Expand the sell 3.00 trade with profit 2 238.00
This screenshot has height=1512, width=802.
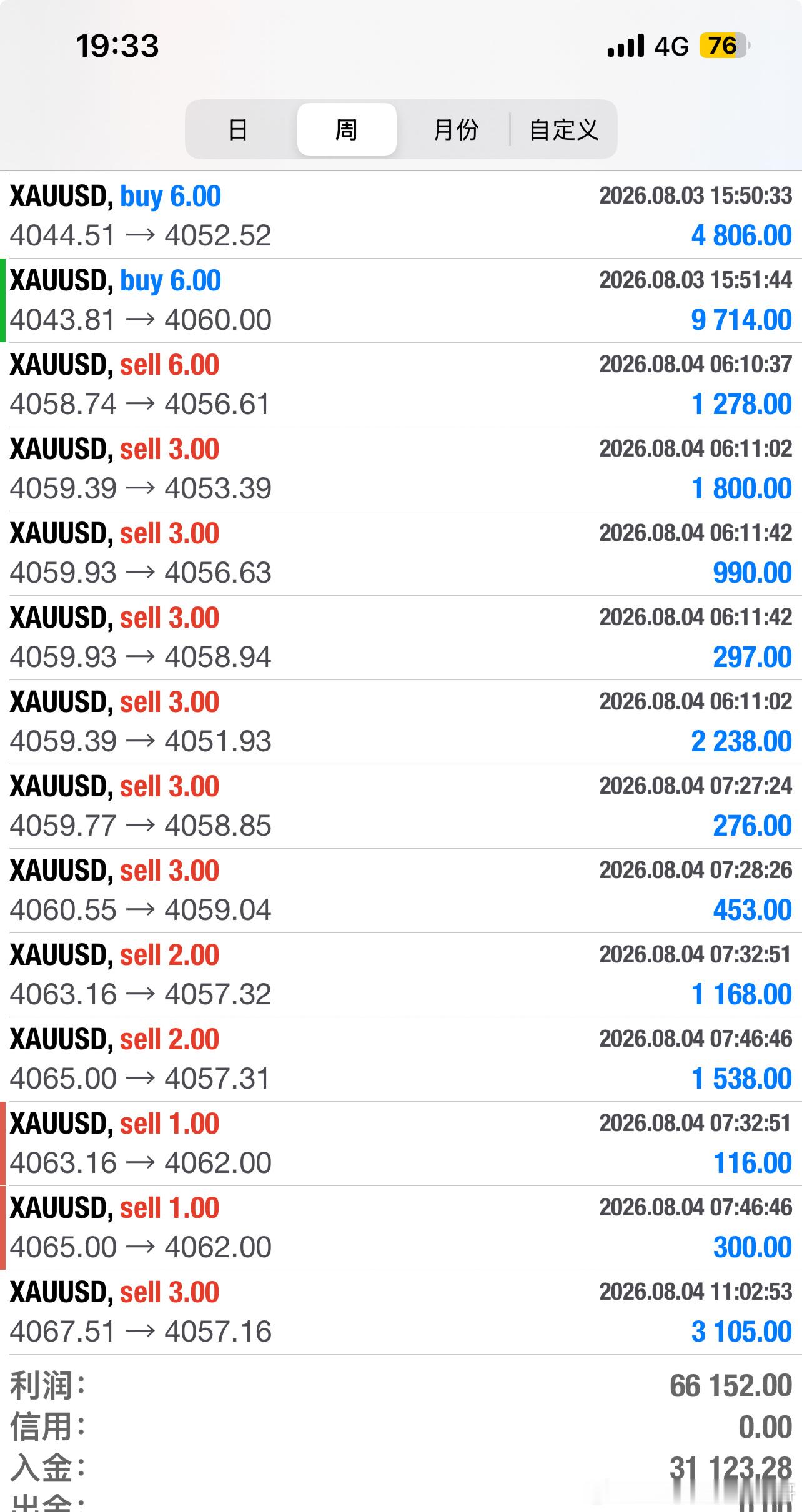[401, 722]
